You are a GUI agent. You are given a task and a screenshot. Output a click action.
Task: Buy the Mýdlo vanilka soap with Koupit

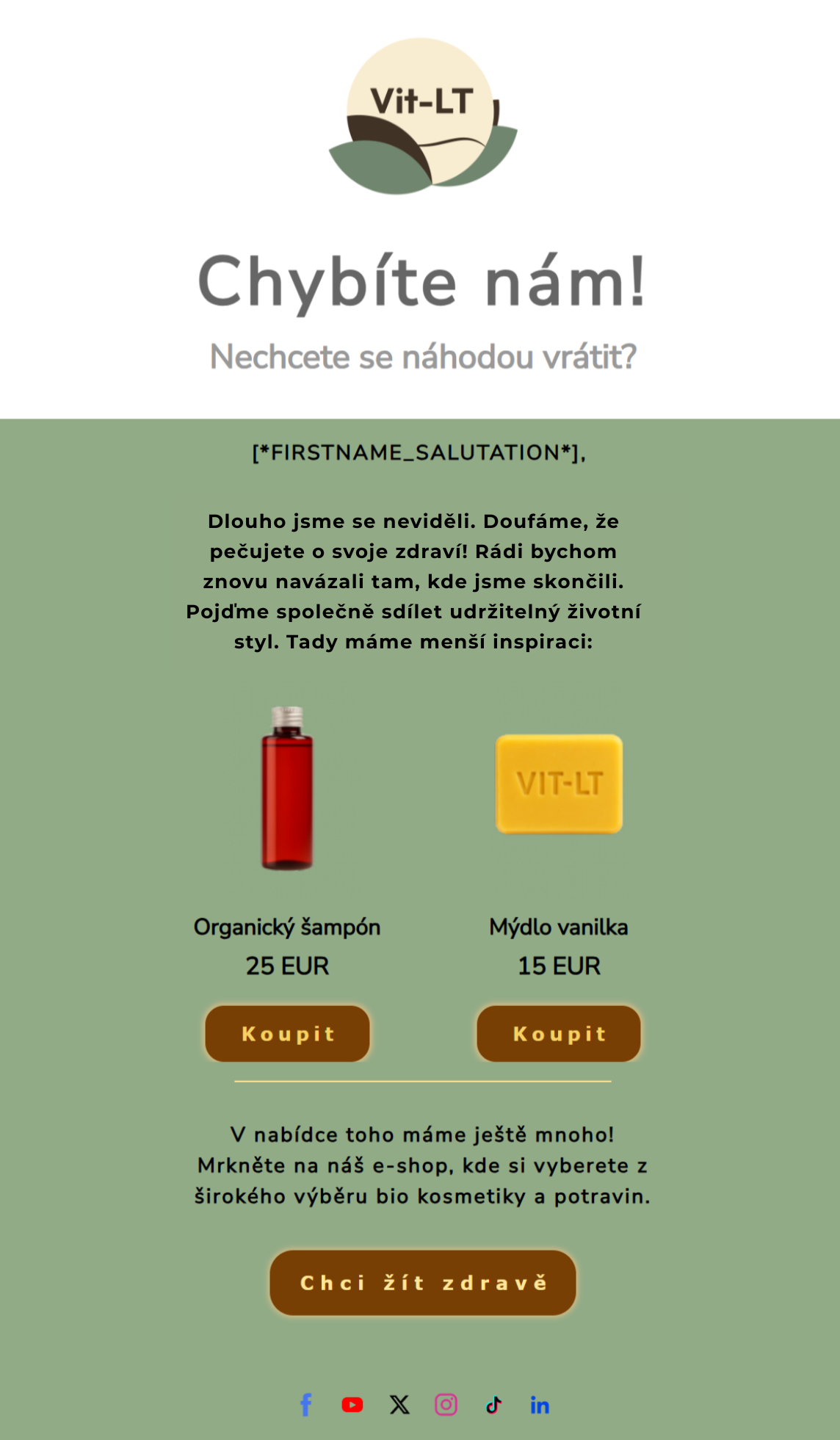coord(559,1034)
